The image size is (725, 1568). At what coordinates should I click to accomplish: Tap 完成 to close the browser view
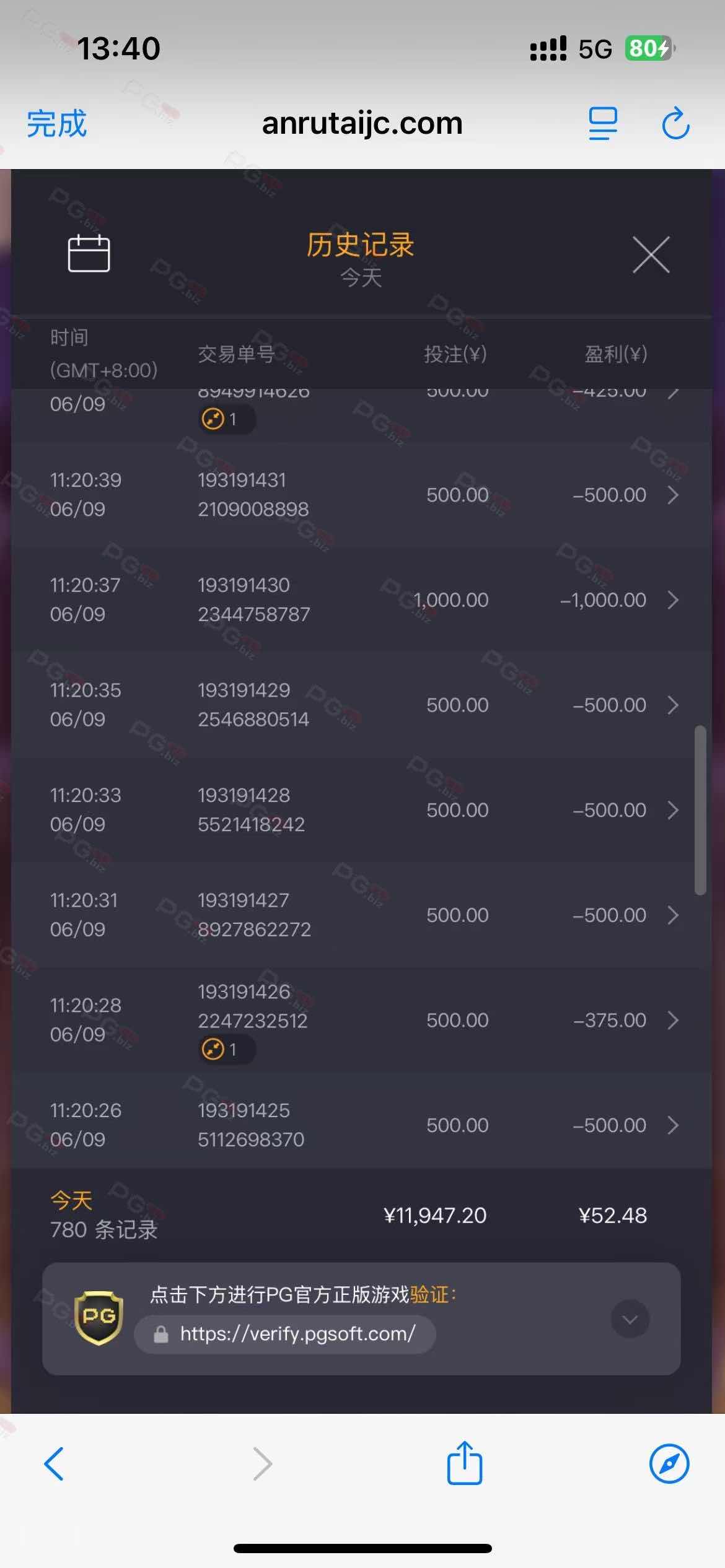[x=56, y=123]
